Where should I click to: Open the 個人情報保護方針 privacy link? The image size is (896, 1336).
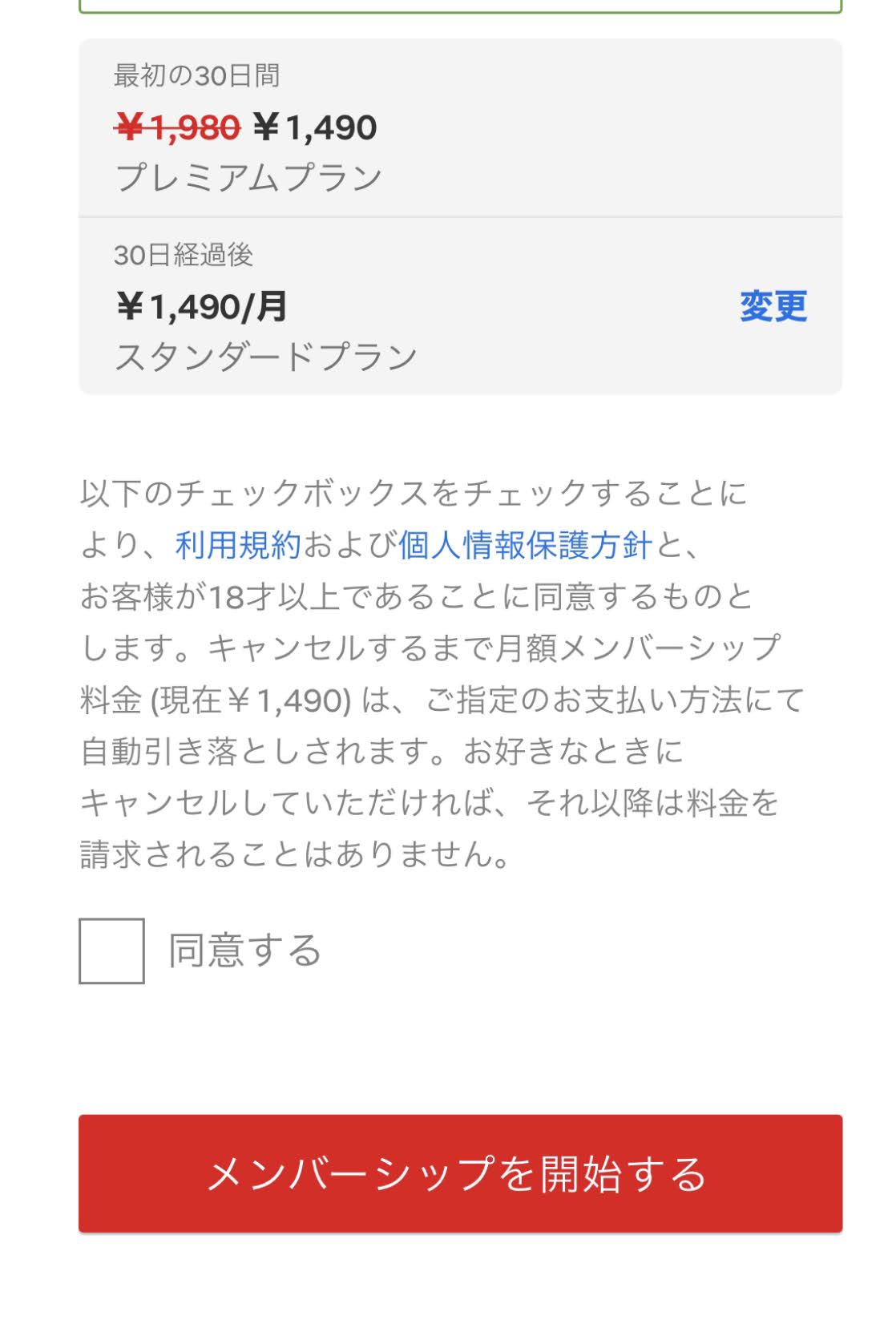[525, 546]
